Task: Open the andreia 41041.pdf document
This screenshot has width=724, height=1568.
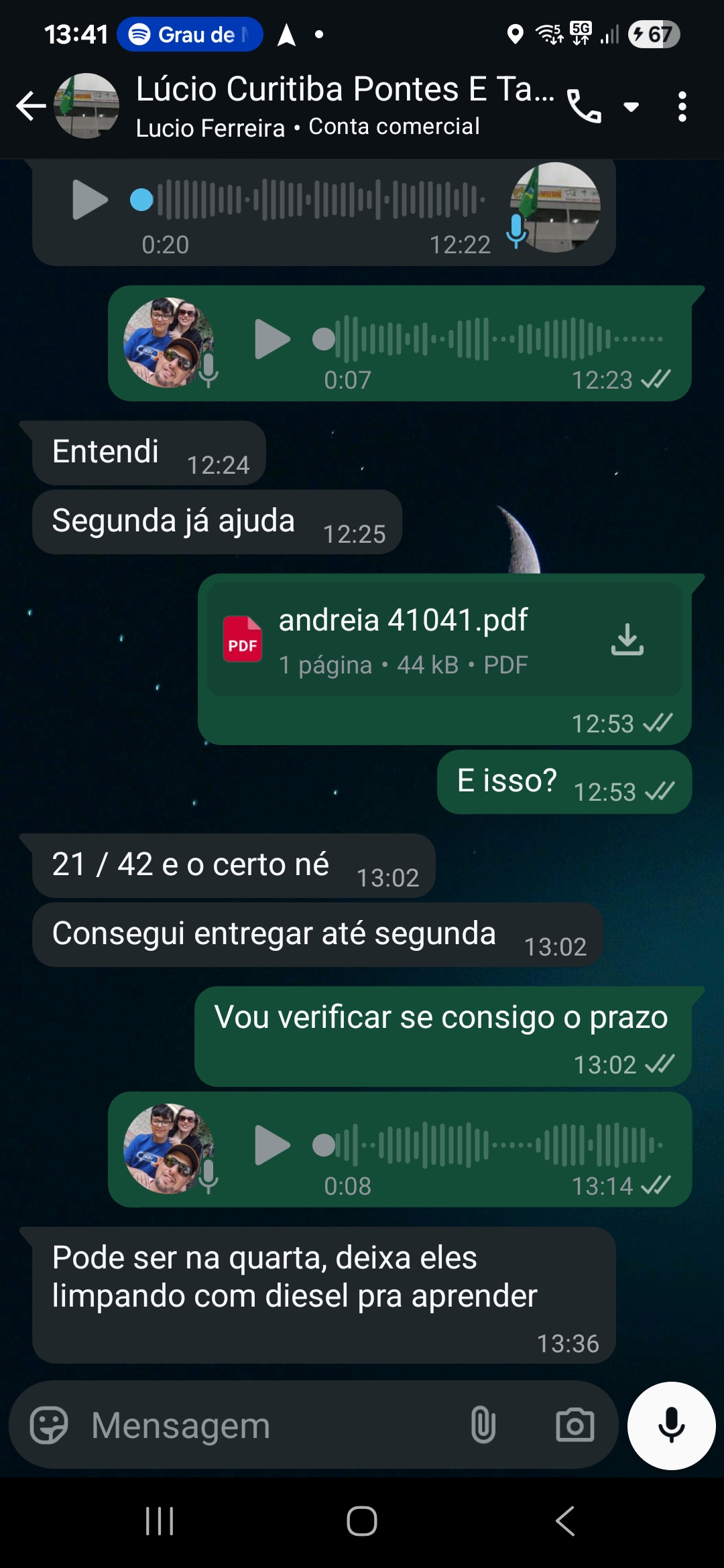Action: 402,639
